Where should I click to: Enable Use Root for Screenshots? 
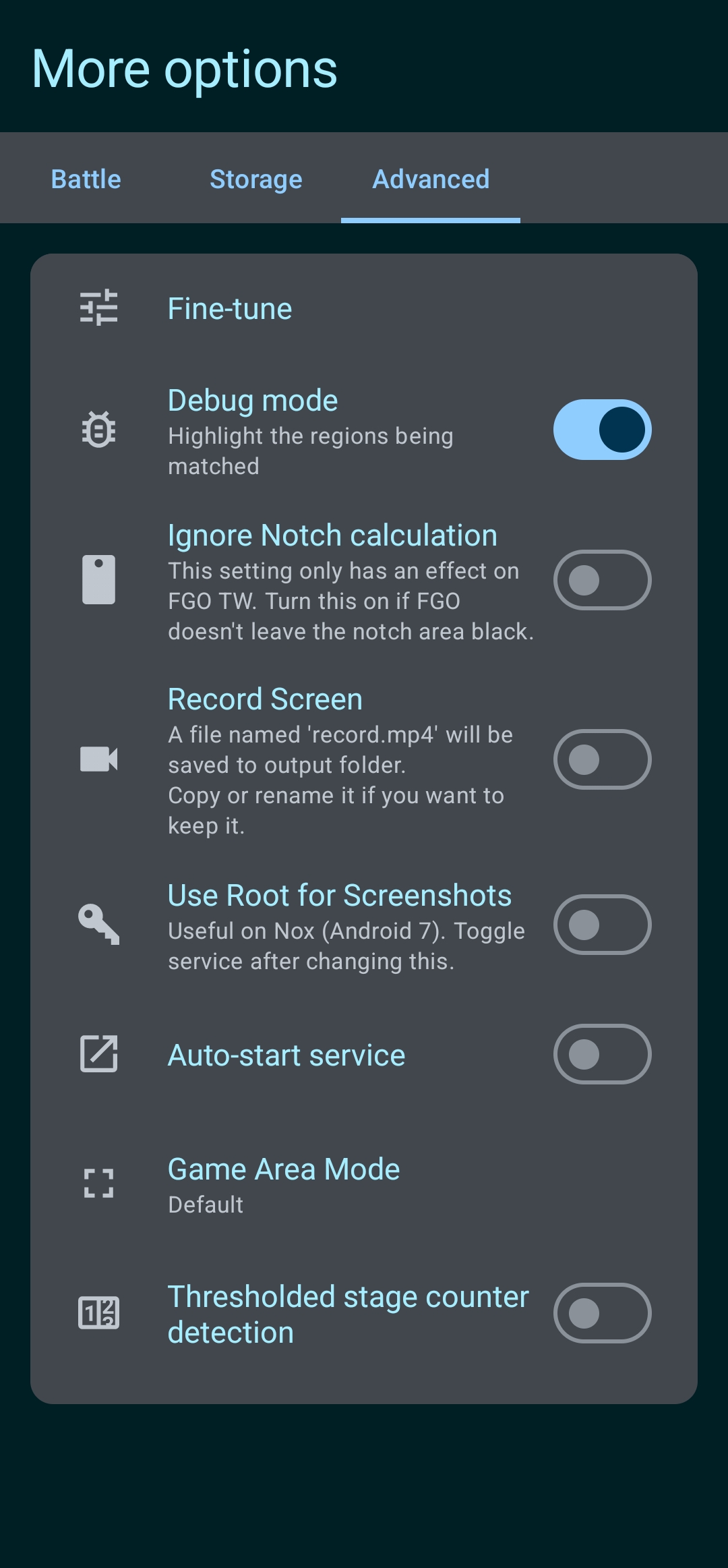pos(602,927)
